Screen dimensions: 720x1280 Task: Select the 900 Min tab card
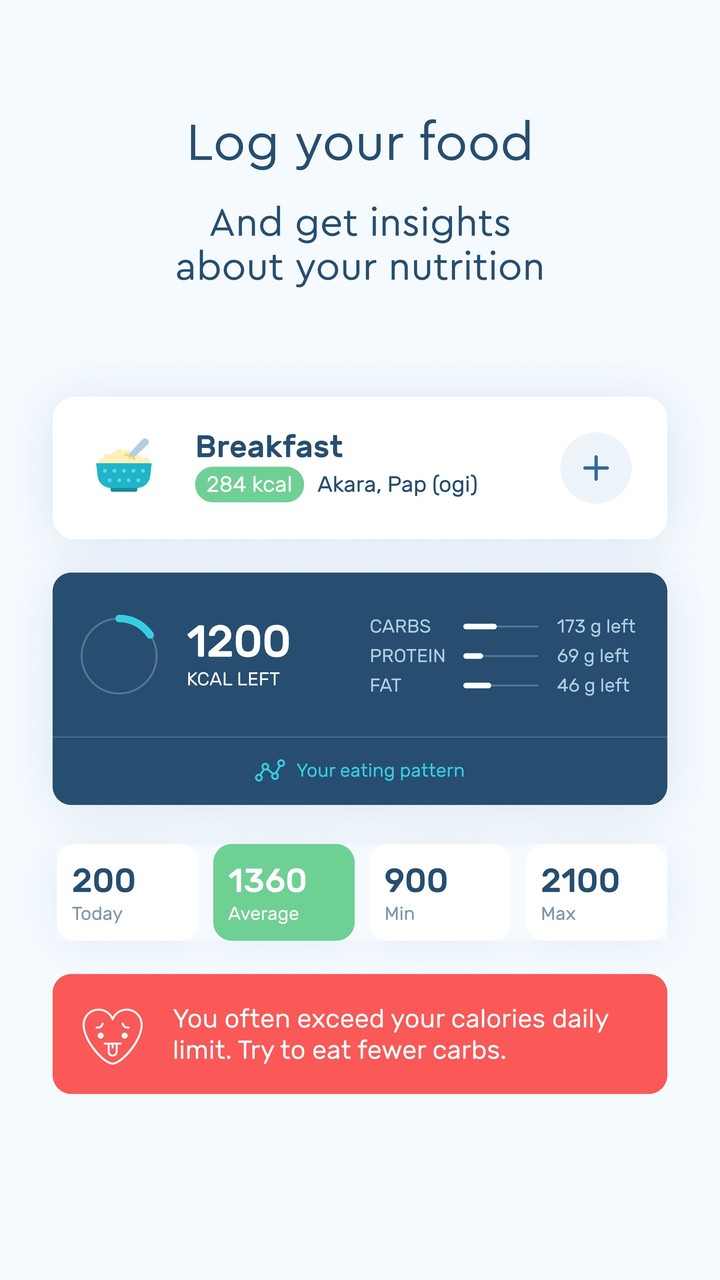[x=440, y=891]
